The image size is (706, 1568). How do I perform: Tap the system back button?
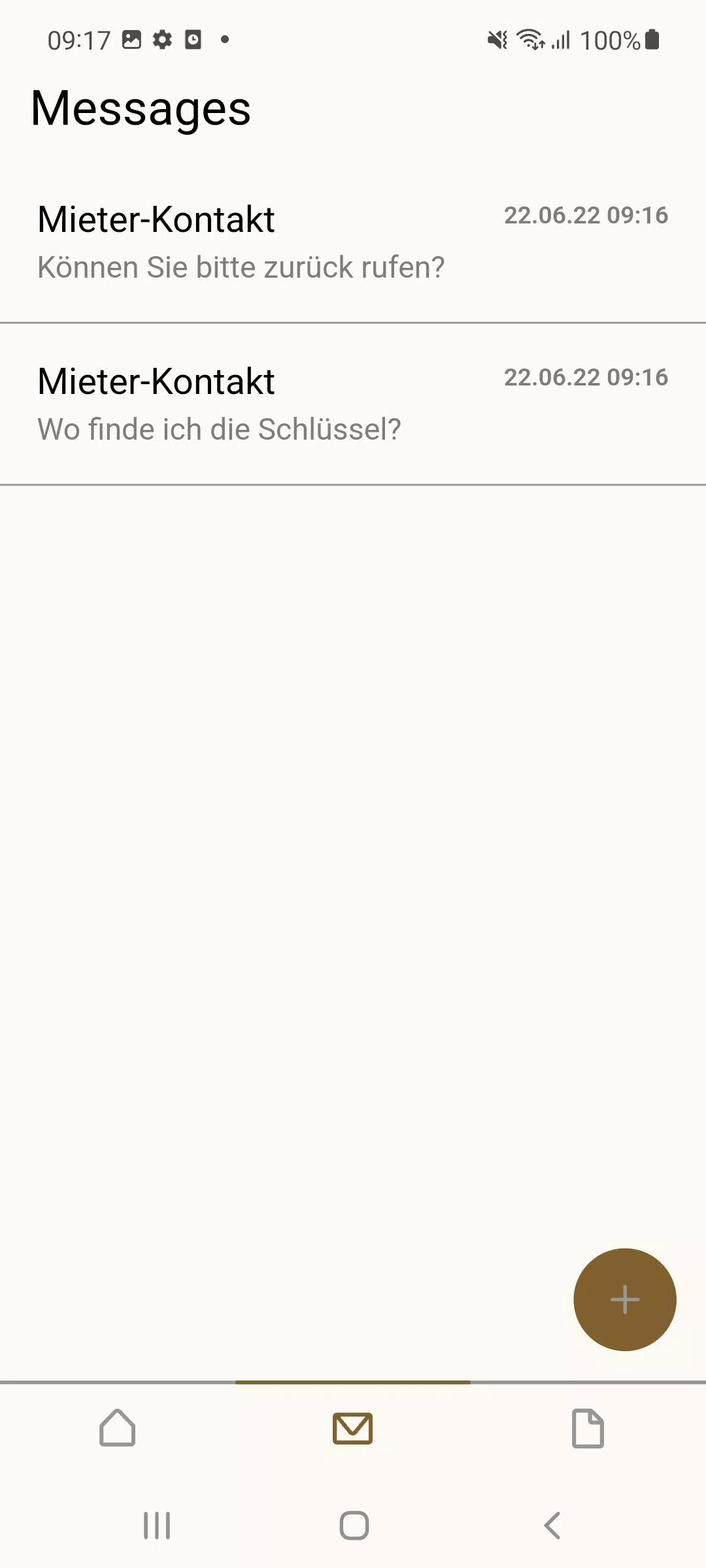[x=552, y=1526]
